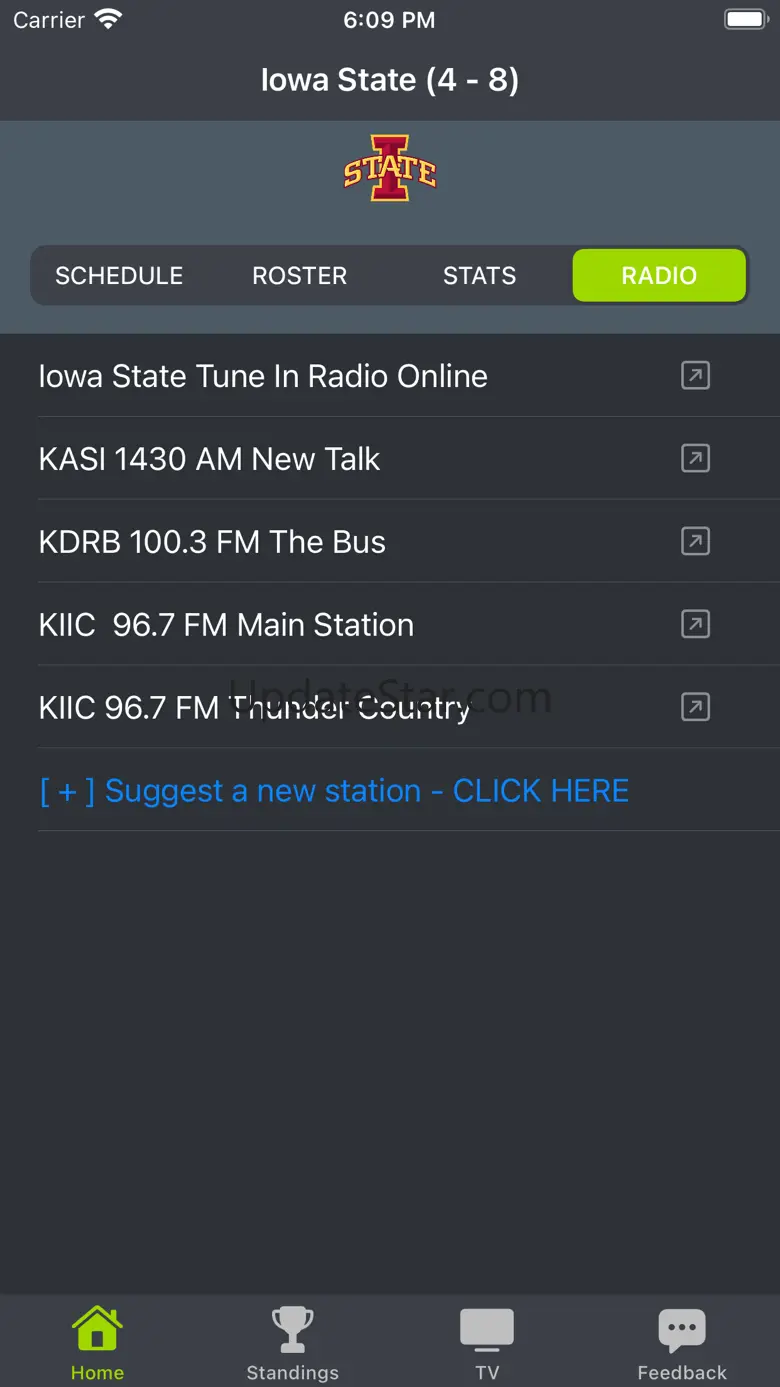Switch to the Schedule segment
780x1387 pixels.
tap(119, 276)
